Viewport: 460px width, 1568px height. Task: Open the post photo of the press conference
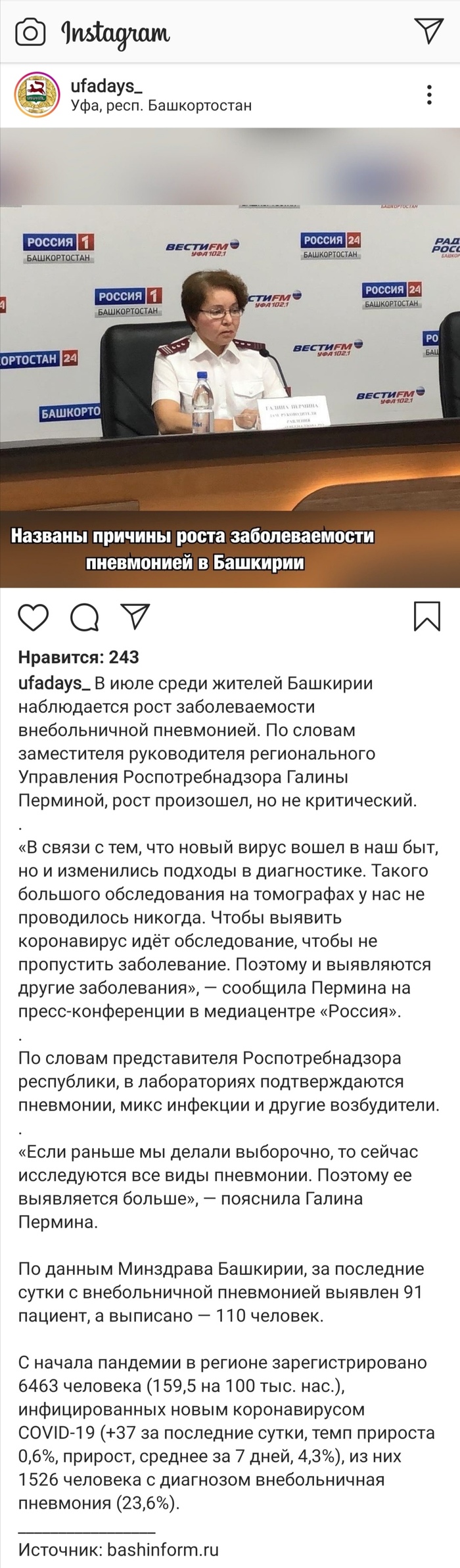point(230,357)
